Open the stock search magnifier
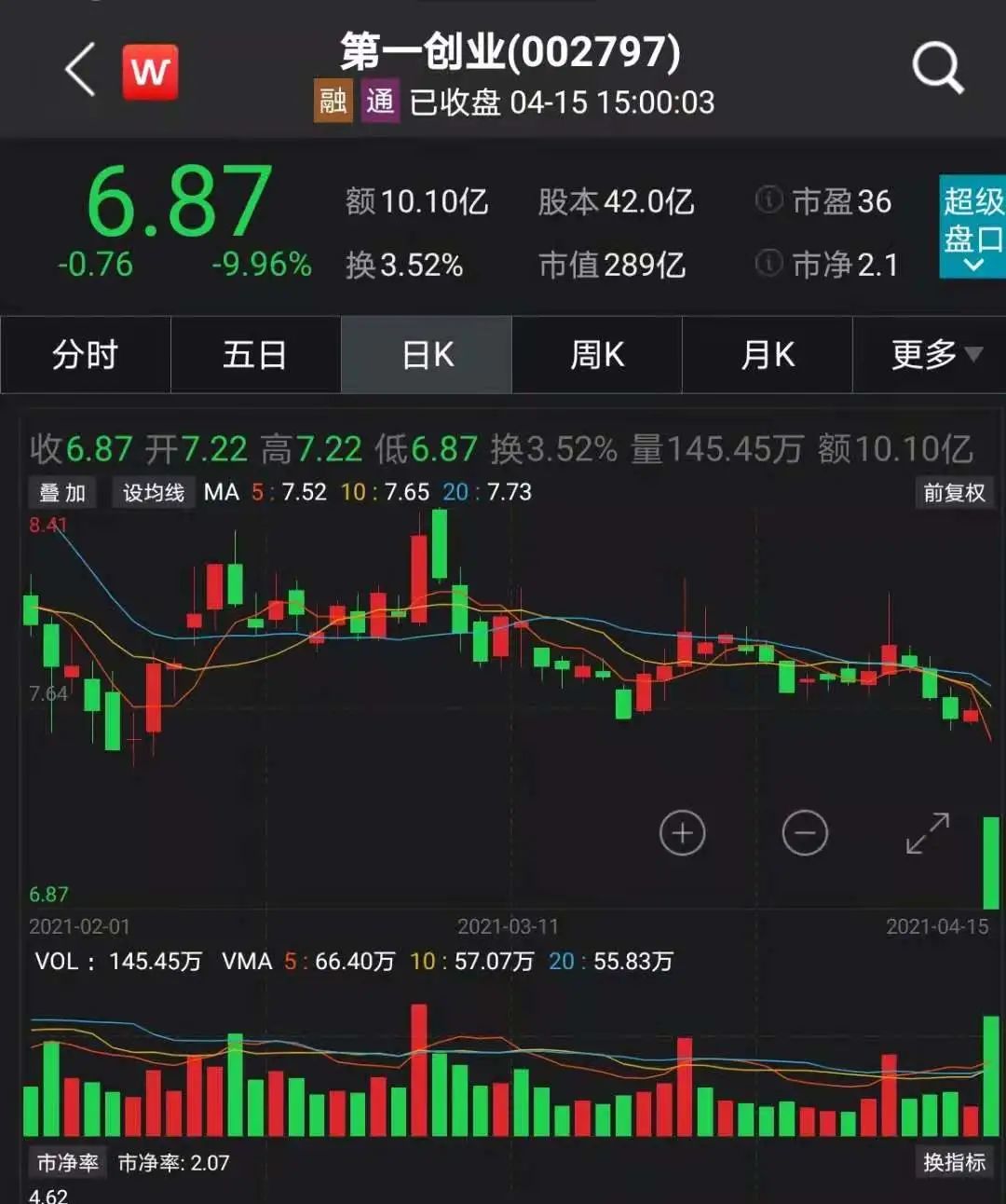This screenshot has height=1204, width=1006. [936, 68]
